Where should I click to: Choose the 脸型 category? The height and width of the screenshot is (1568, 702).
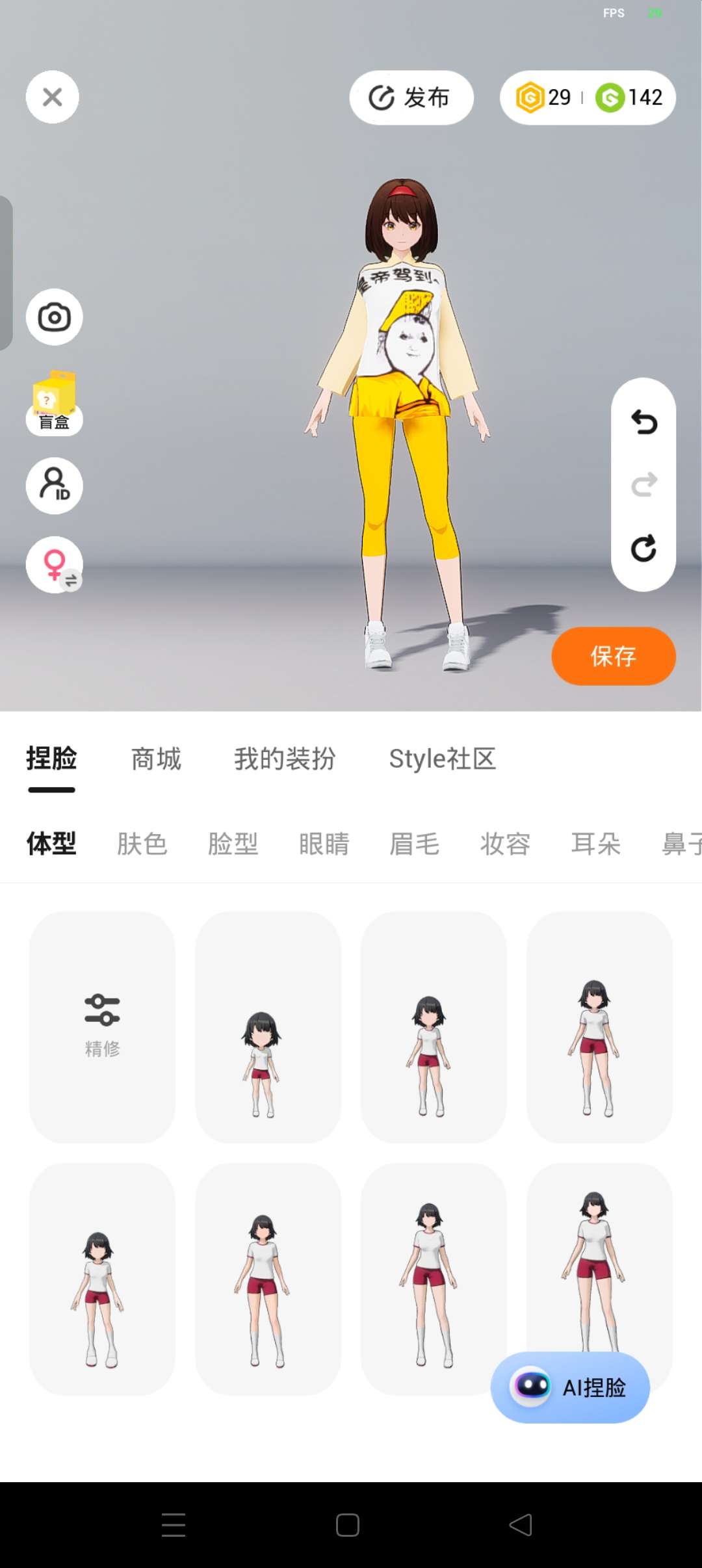click(x=233, y=844)
